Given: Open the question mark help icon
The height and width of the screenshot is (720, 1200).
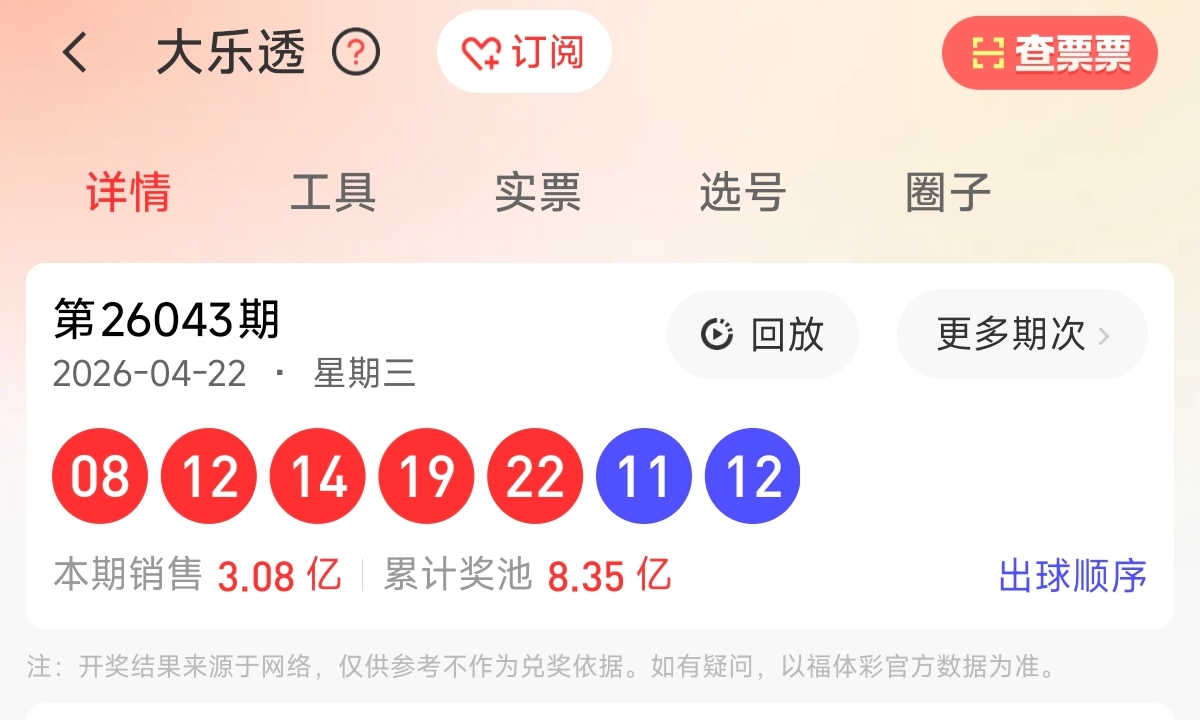Looking at the screenshot, I should (x=356, y=53).
